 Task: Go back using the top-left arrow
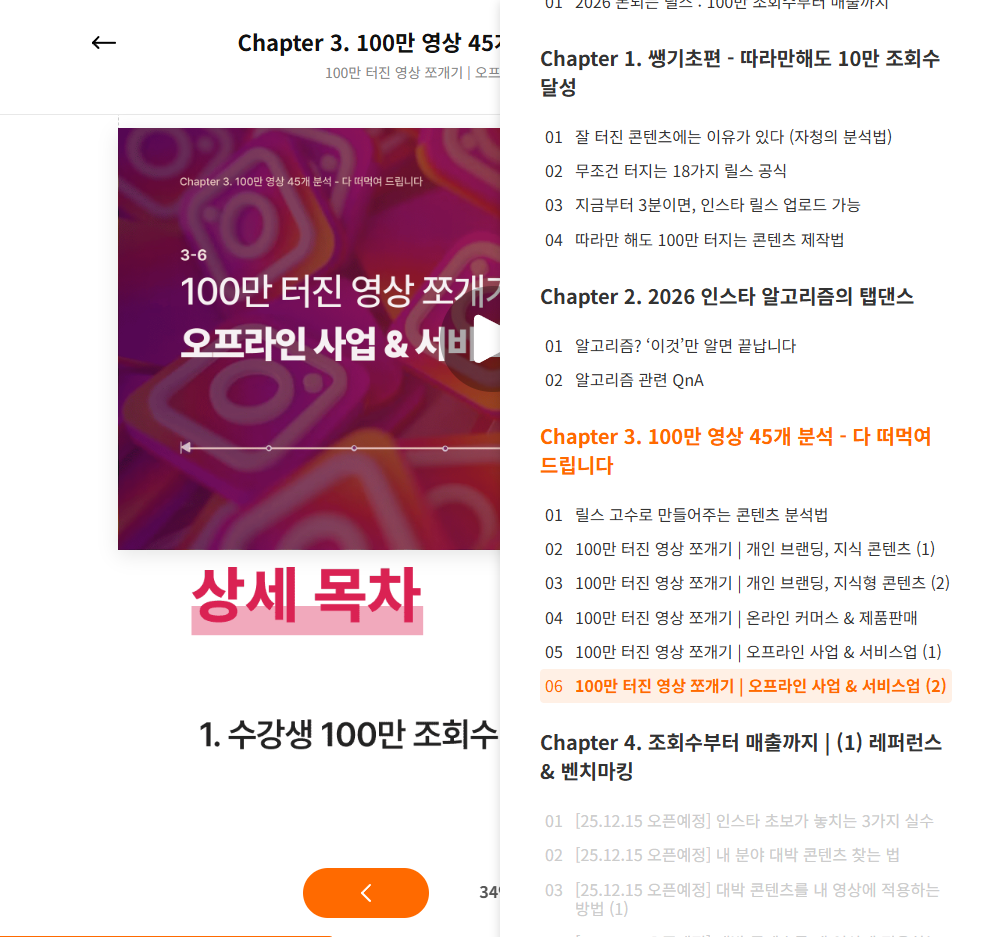tap(104, 42)
